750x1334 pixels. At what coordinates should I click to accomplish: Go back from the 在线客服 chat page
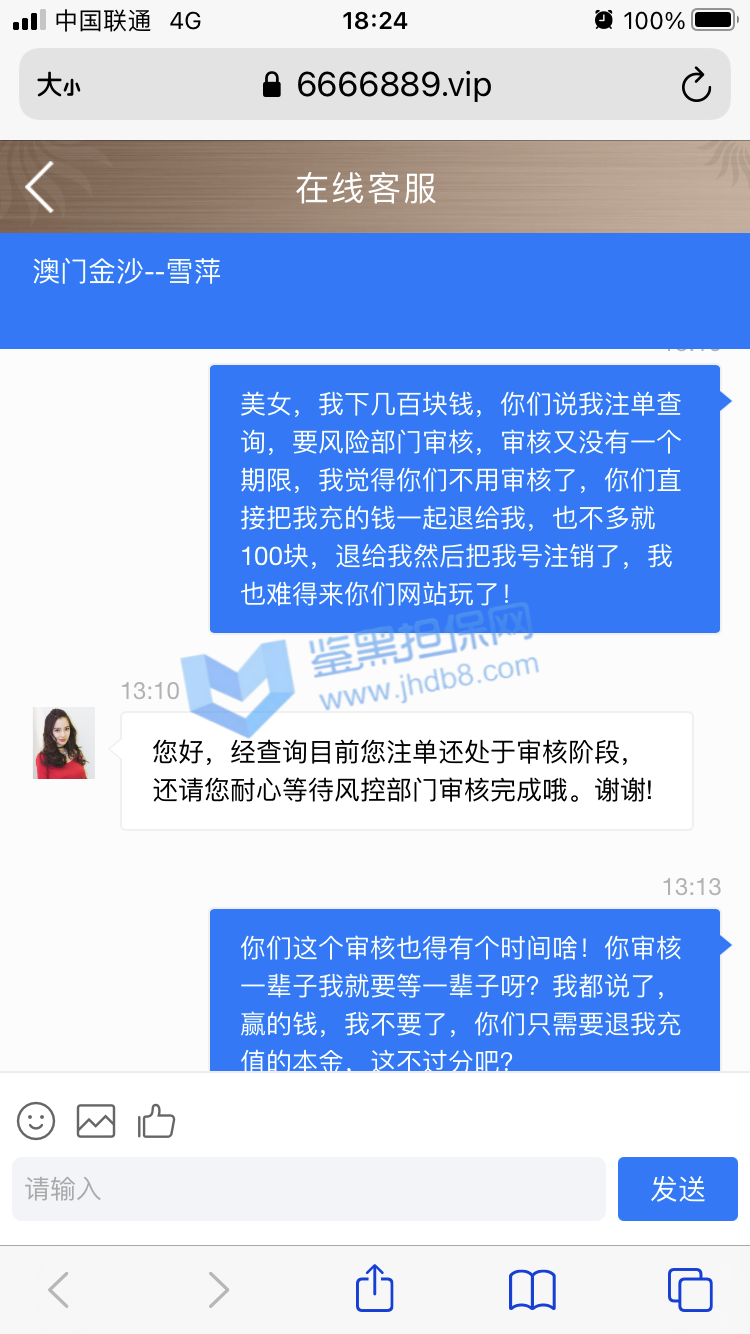point(40,187)
